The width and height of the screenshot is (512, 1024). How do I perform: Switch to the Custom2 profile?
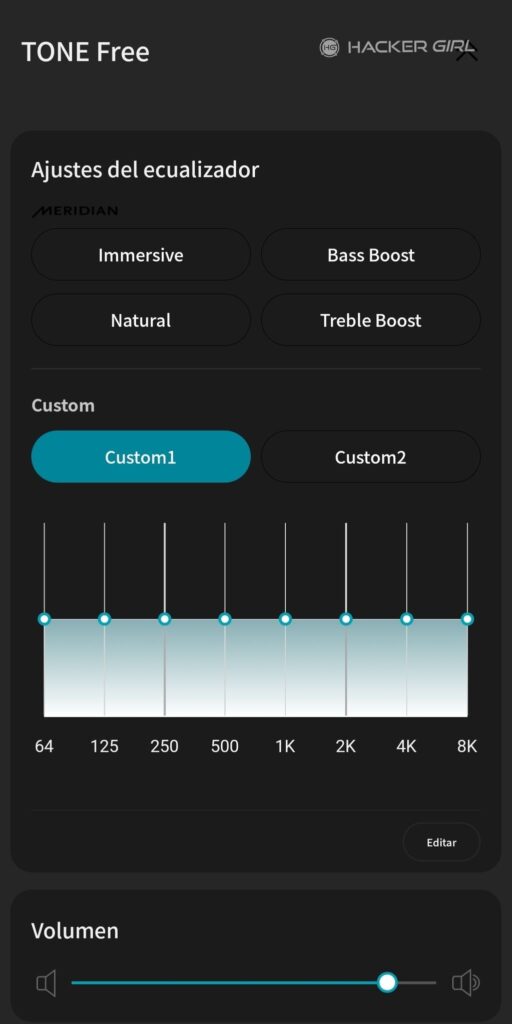coord(371,457)
